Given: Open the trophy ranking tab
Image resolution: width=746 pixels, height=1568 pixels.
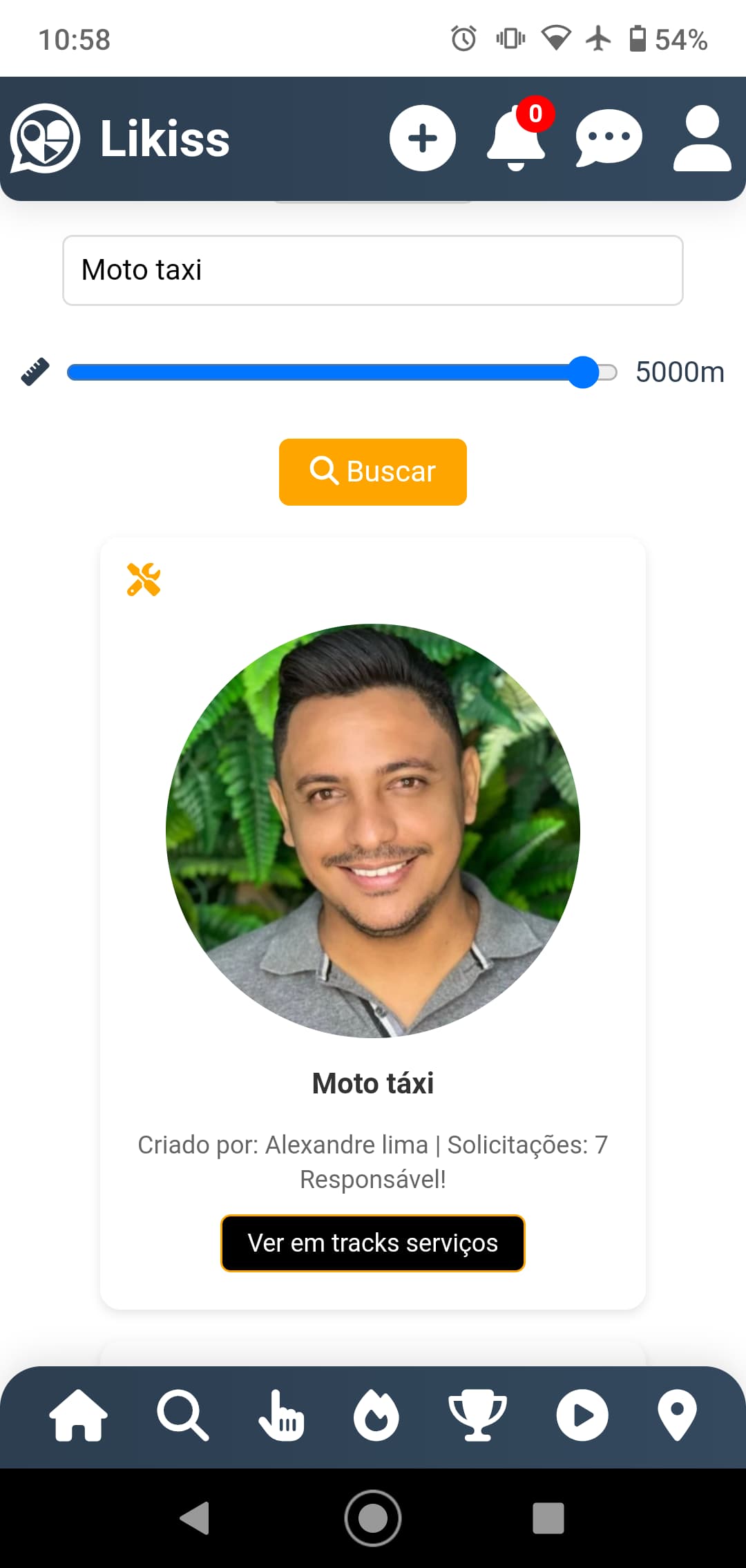Looking at the screenshot, I should 477,1415.
